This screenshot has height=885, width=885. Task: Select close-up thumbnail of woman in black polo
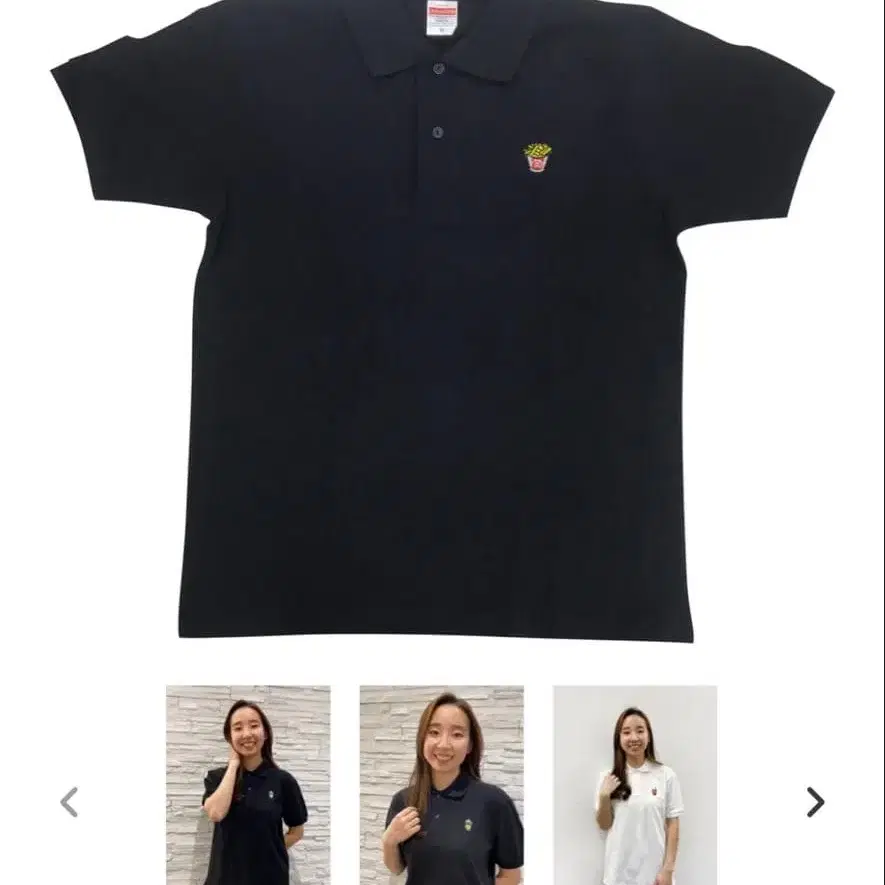point(442,785)
